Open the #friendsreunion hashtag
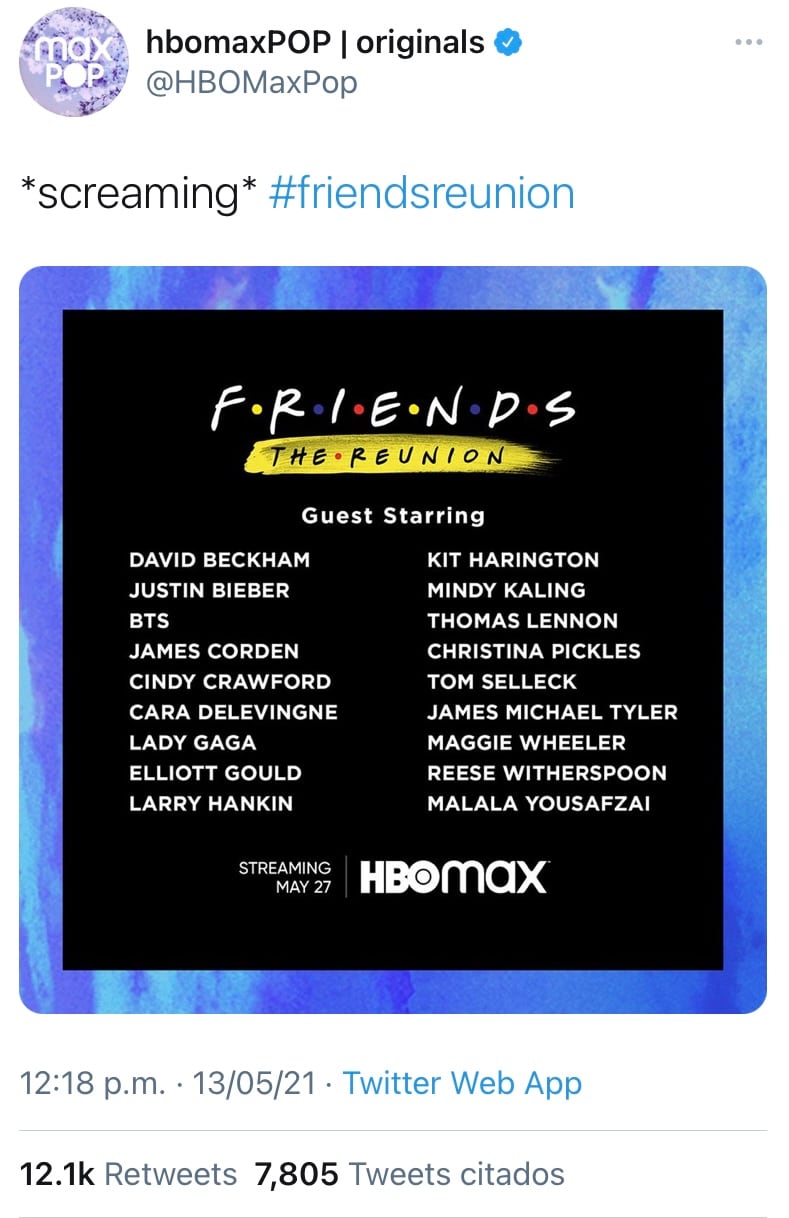The width and height of the screenshot is (789, 1218). [422, 193]
